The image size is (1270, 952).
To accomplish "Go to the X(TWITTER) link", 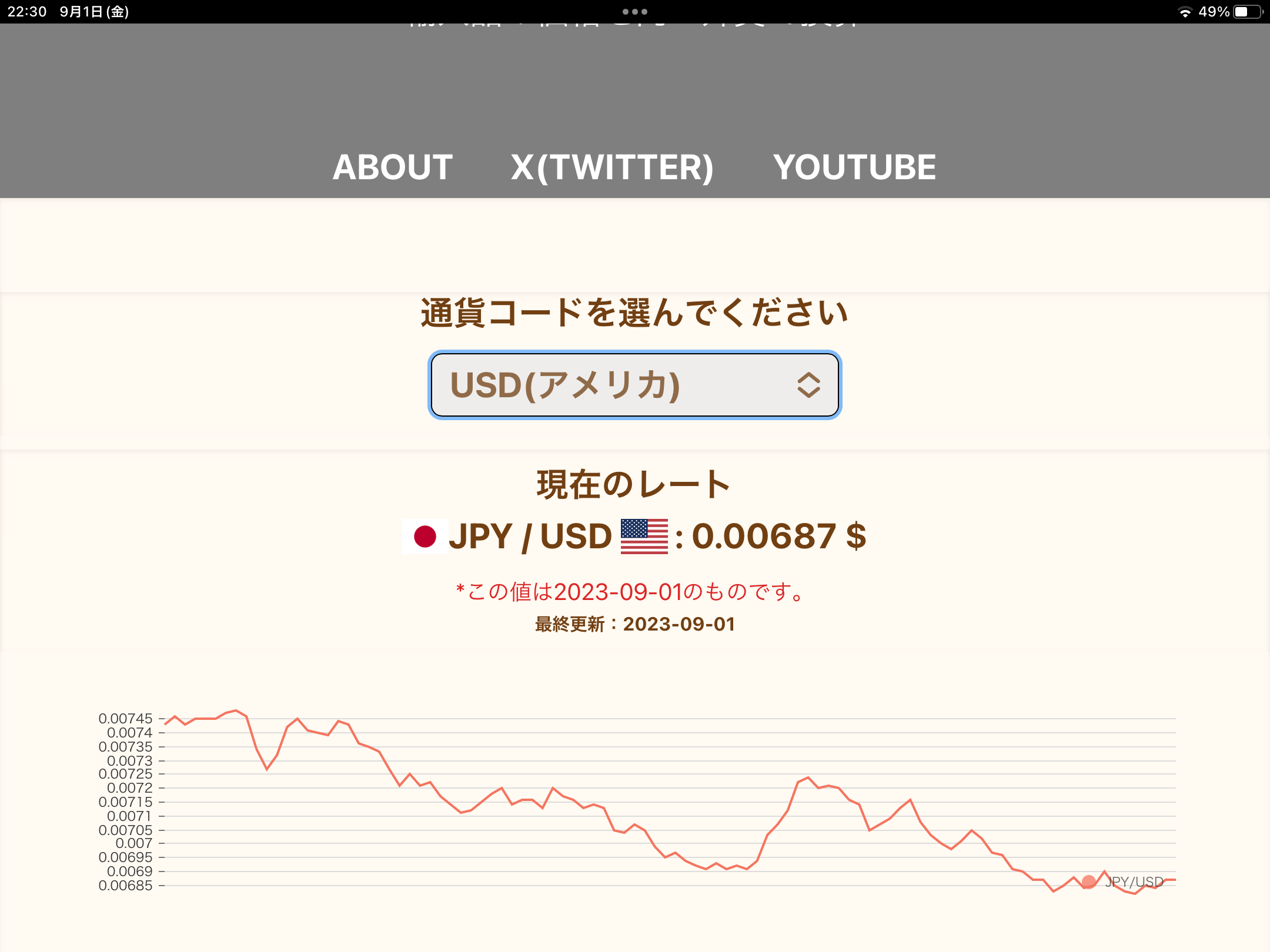I will [612, 167].
